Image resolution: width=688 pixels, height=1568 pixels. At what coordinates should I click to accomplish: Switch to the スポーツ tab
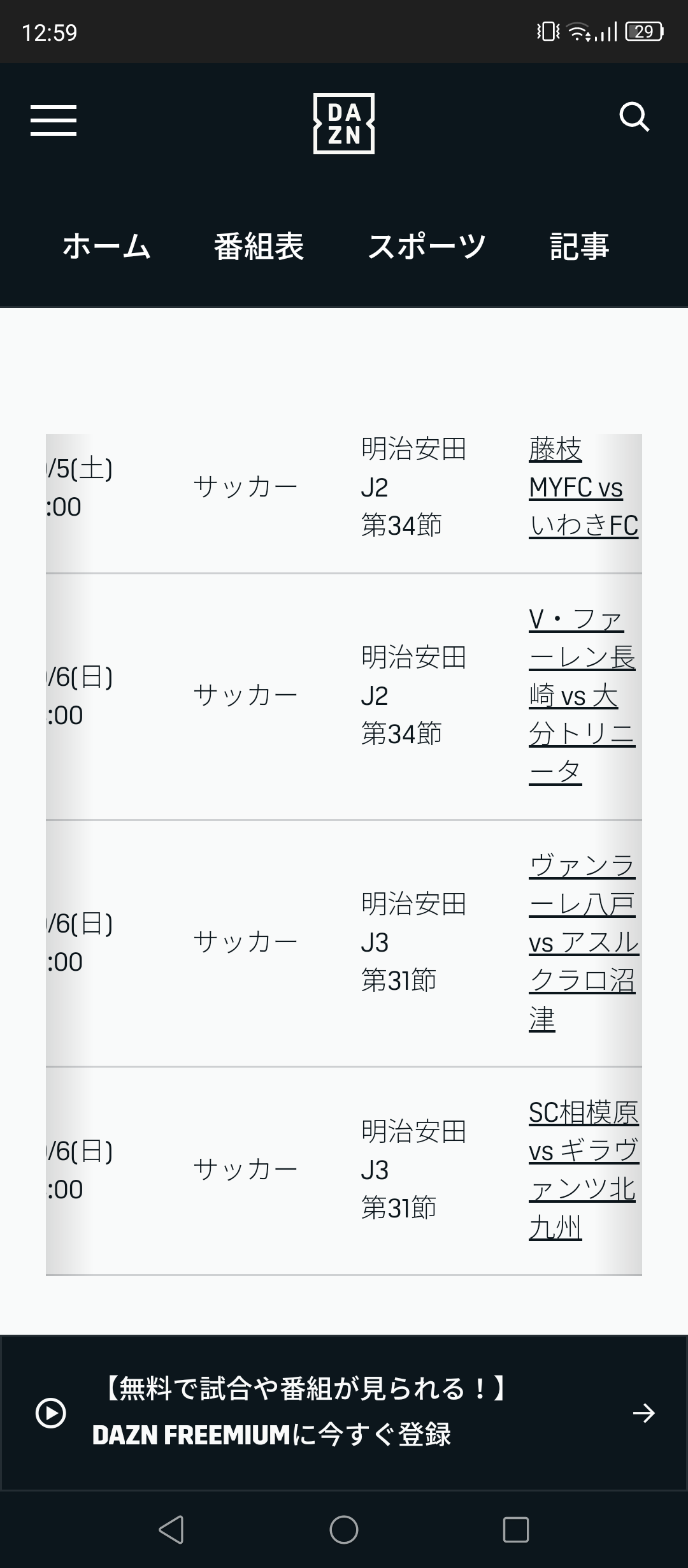pyautogui.click(x=427, y=247)
